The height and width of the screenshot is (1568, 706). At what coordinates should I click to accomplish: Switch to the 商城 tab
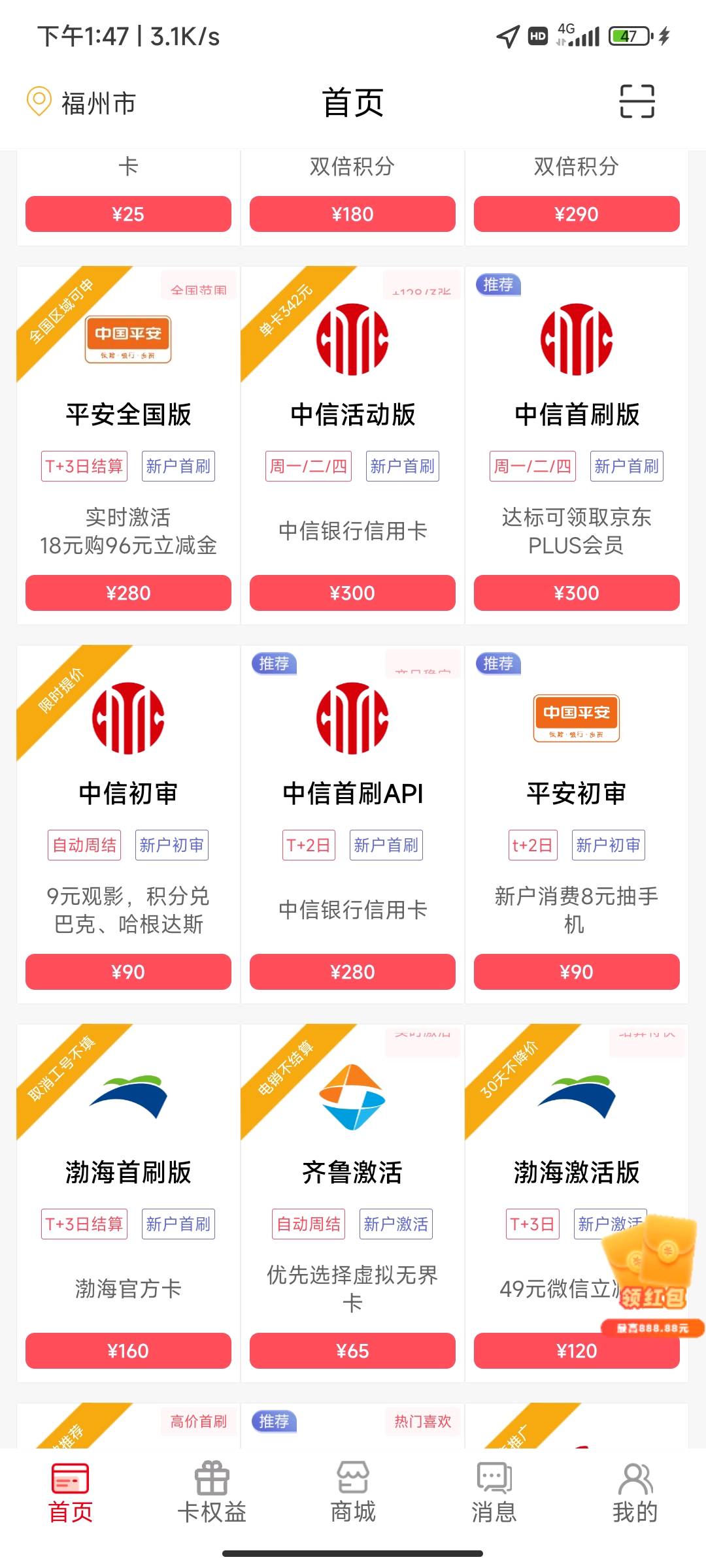click(353, 1494)
